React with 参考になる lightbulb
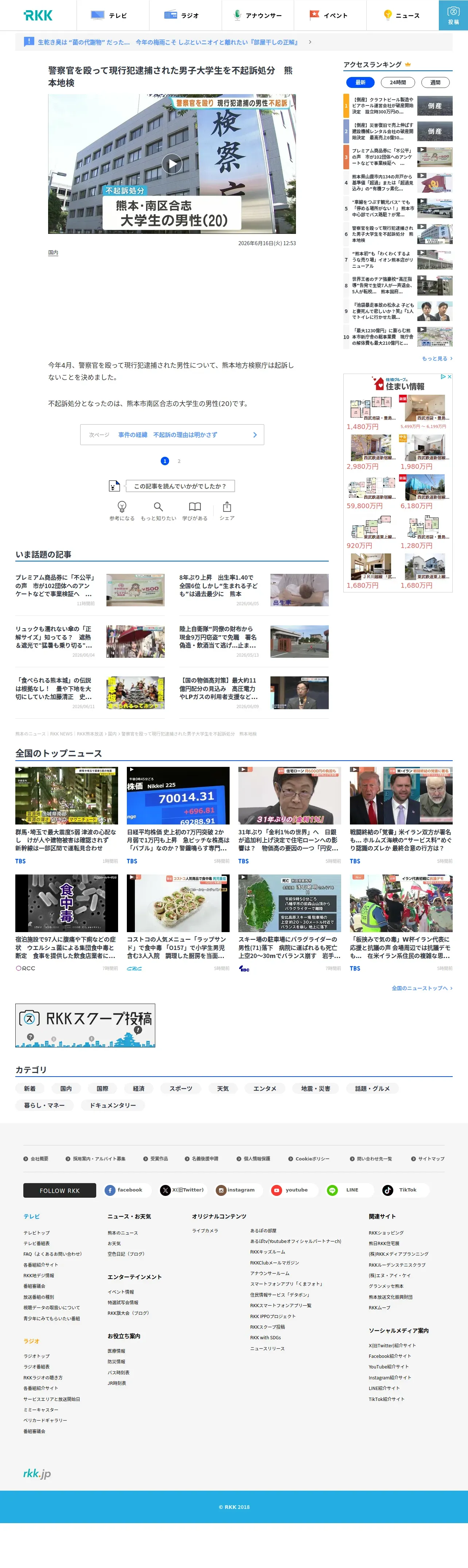The width and height of the screenshot is (468, 1568). [x=122, y=511]
